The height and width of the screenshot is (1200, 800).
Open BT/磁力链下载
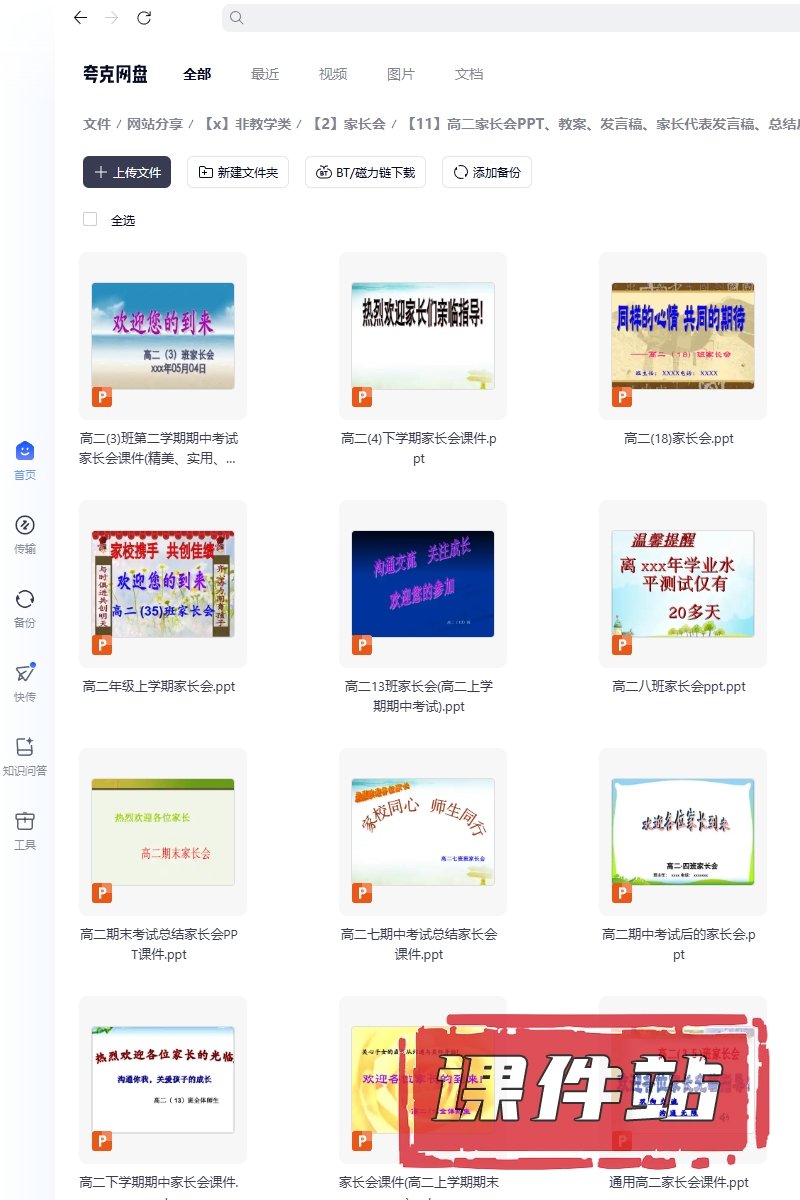click(366, 172)
